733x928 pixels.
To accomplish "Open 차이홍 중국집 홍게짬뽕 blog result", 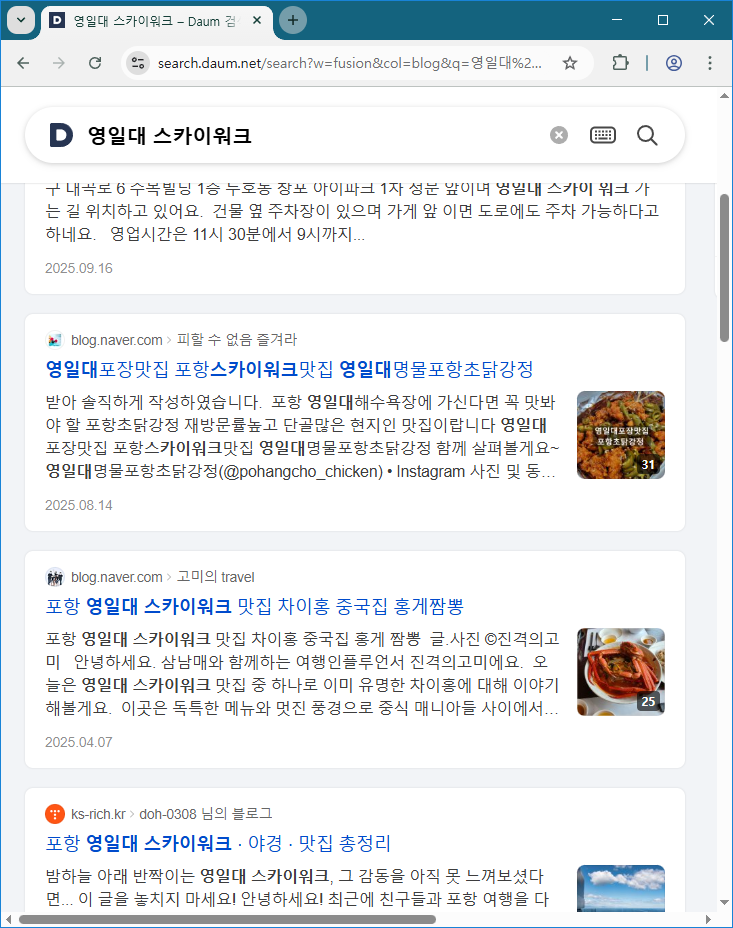I will coord(254,606).
